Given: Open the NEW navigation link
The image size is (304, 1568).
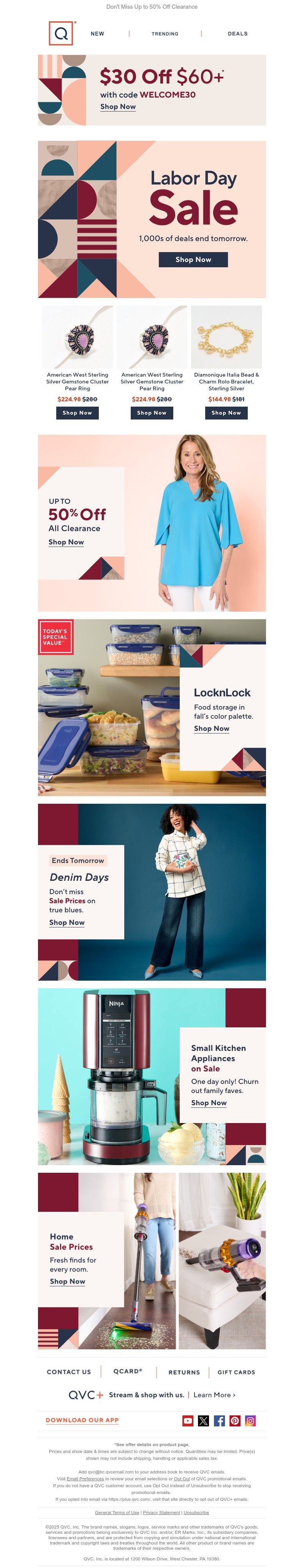Looking at the screenshot, I should (98, 34).
